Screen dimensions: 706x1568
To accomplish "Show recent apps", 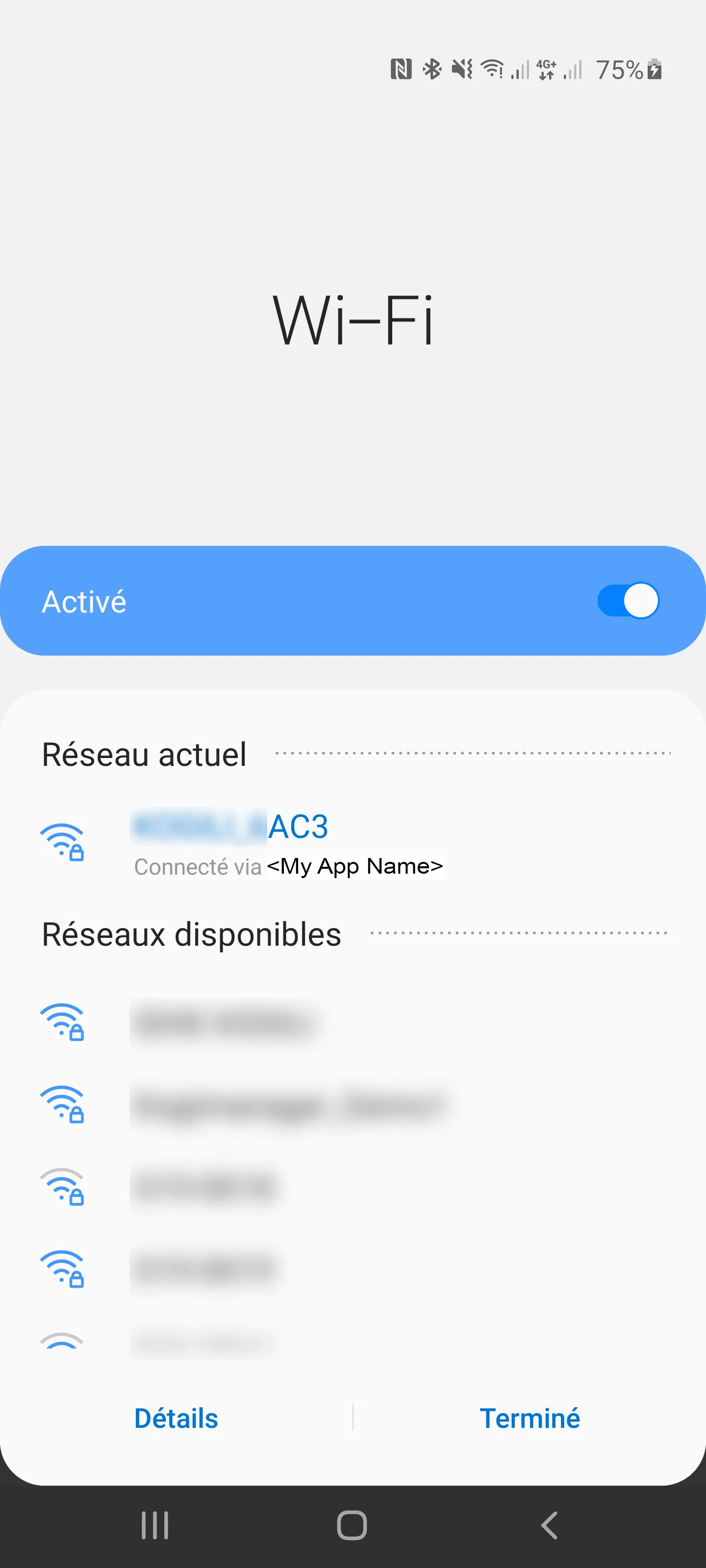I will pyautogui.click(x=155, y=1525).
